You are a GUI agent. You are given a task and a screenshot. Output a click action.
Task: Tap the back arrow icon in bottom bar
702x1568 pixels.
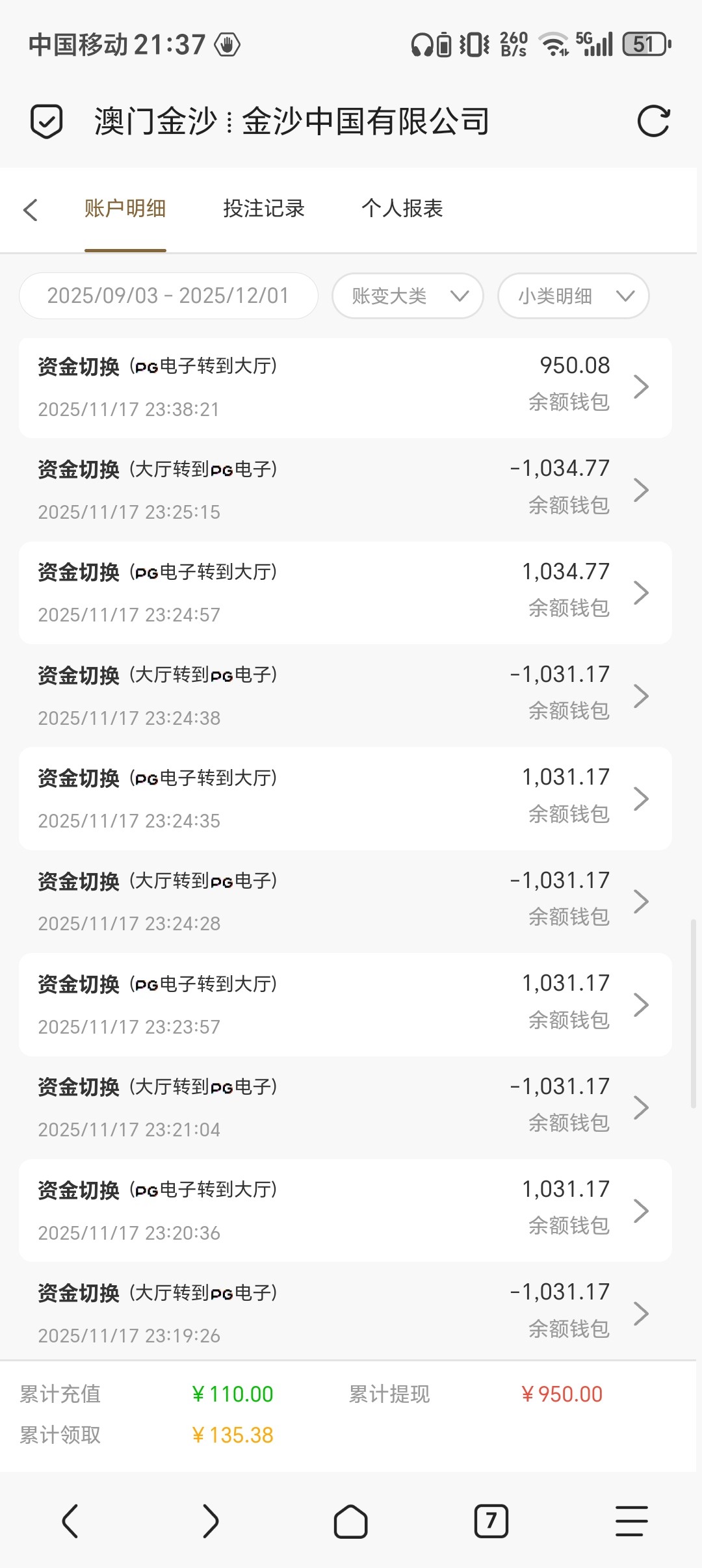click(70, 1521)
